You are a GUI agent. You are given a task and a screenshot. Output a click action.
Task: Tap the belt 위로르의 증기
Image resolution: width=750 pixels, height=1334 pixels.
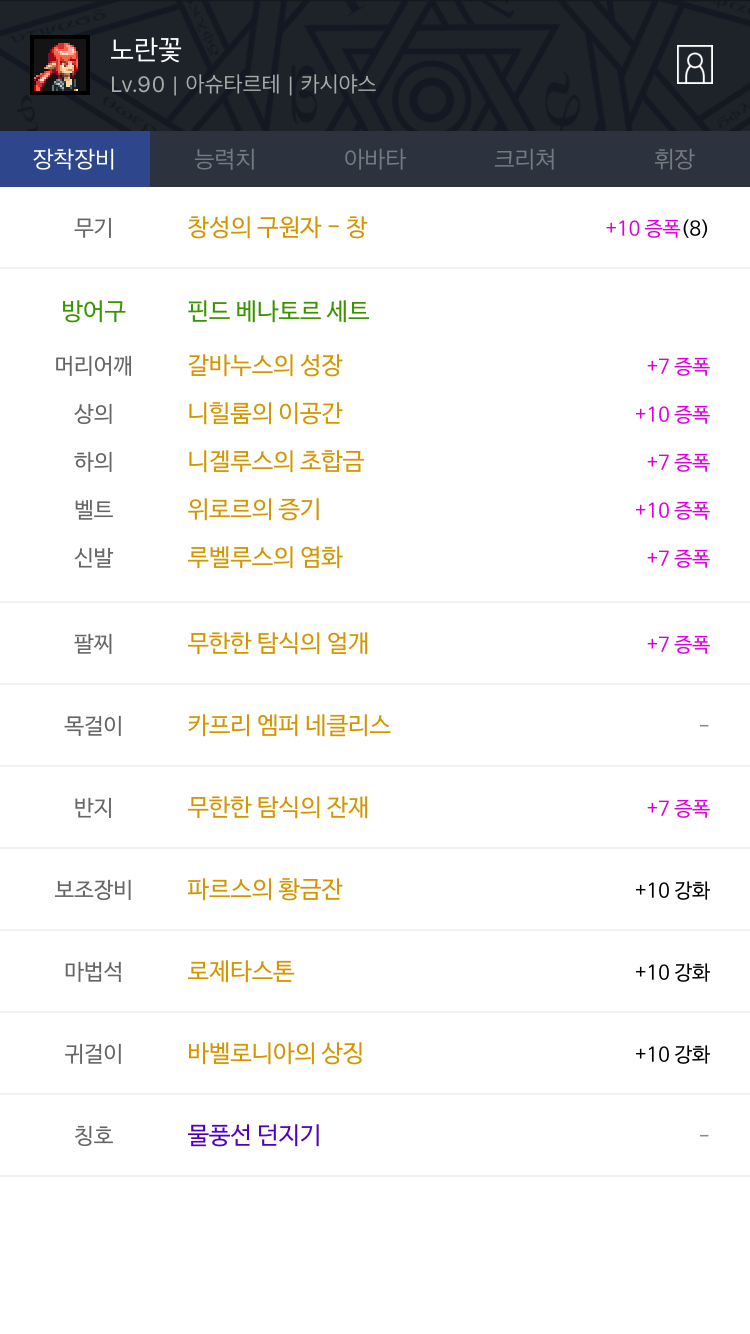point(254,509)
